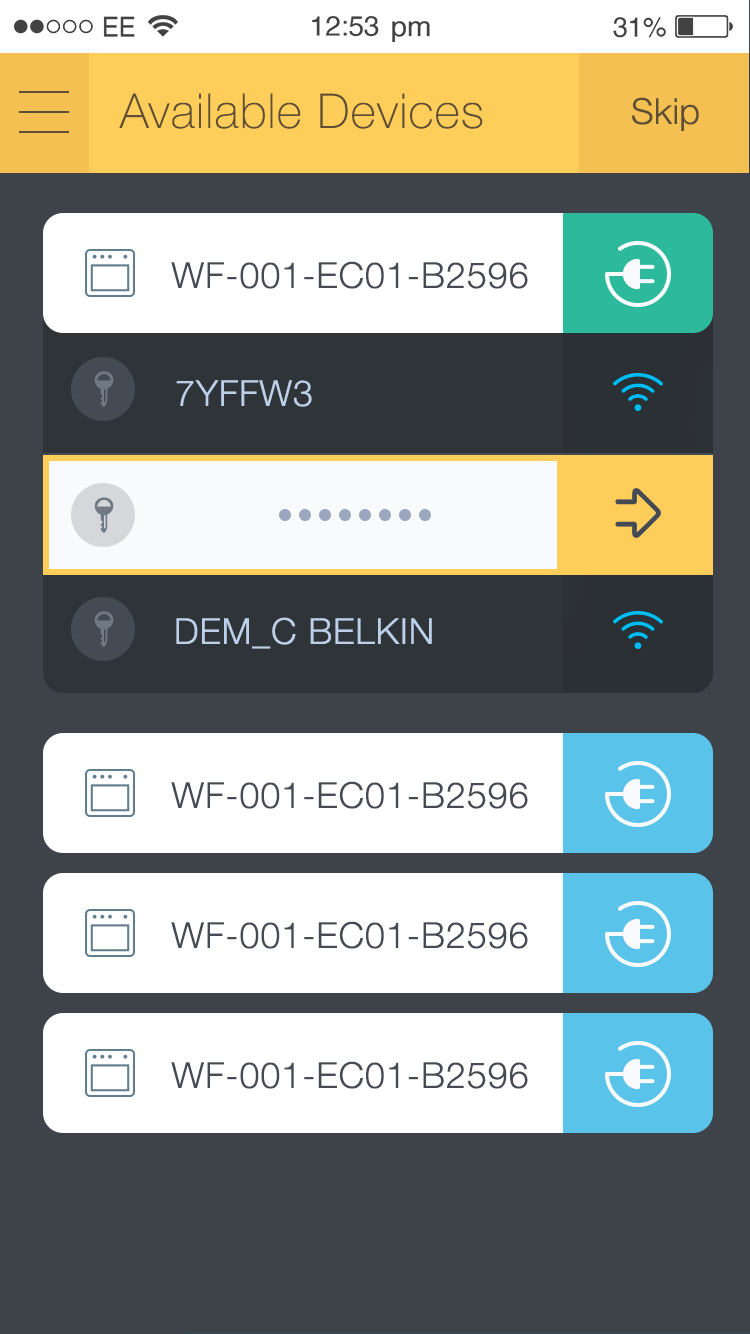Submit the password with the arrow button
This screenshot has height=1334, width=750.
636,515
